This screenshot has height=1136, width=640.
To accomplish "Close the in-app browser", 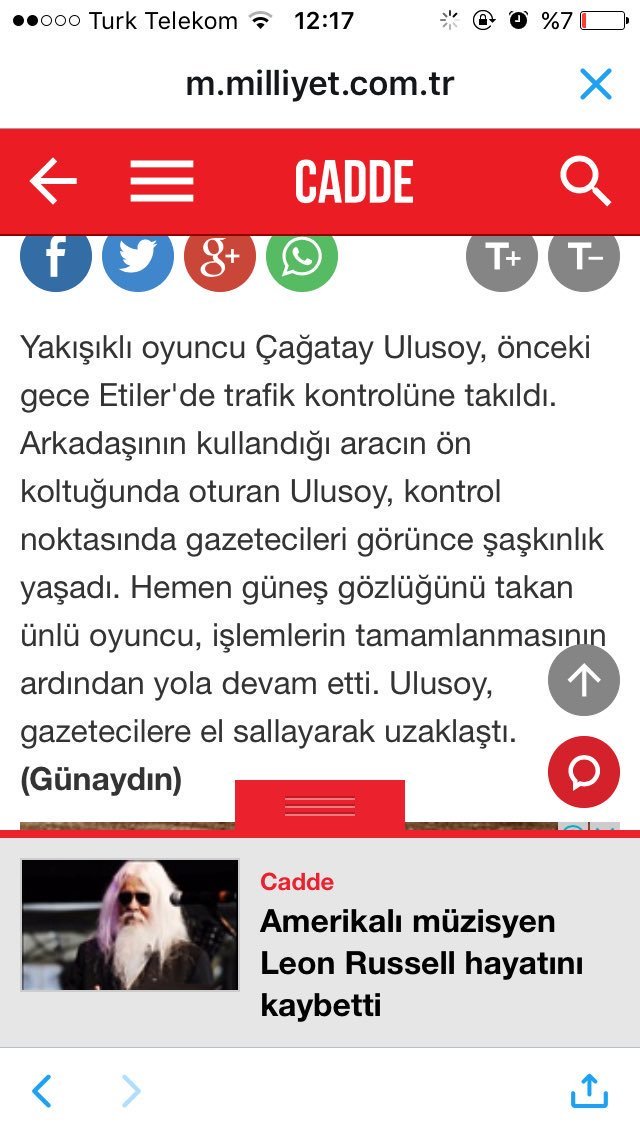I will tap(595, 85).
